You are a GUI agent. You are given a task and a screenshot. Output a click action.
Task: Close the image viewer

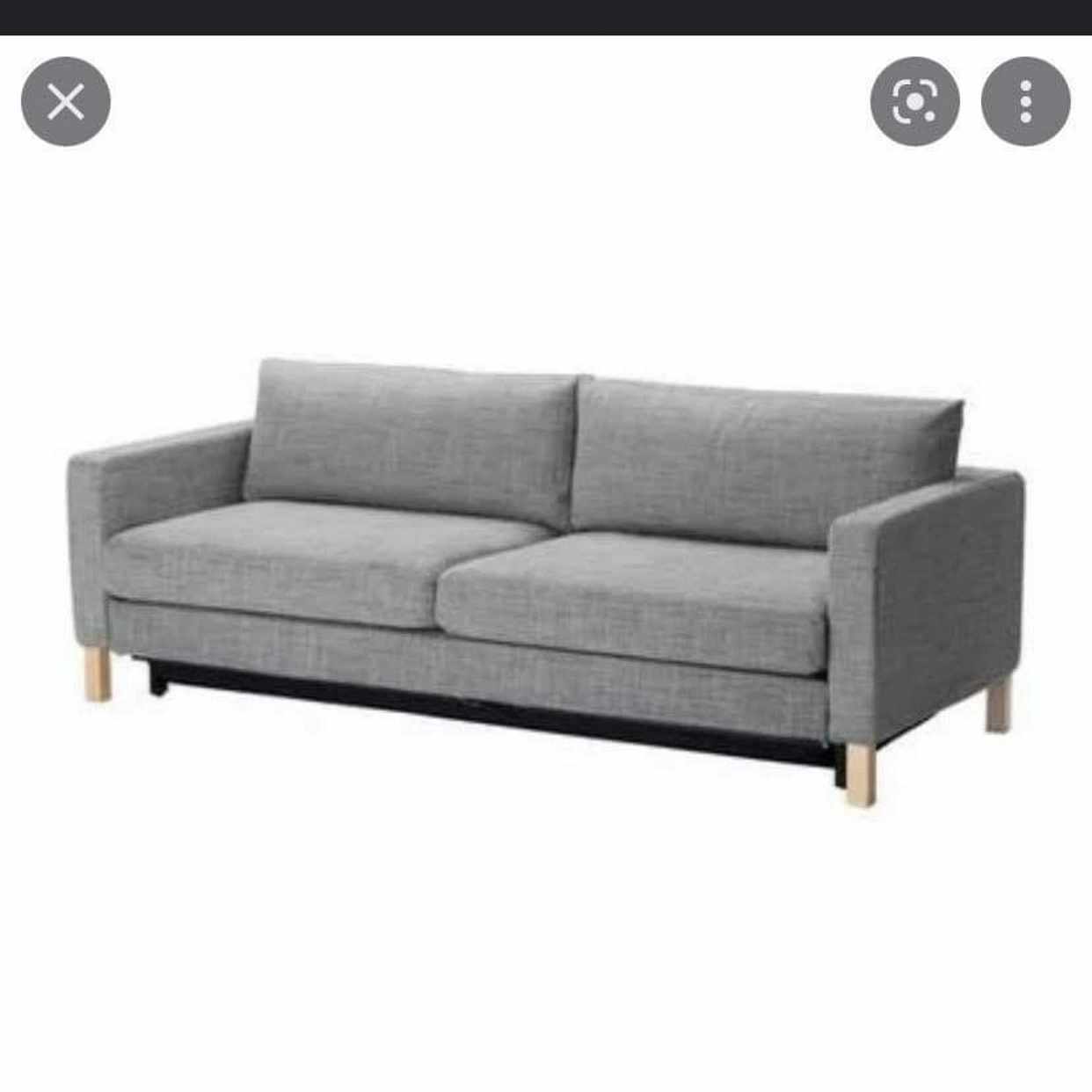coord(66,102)
